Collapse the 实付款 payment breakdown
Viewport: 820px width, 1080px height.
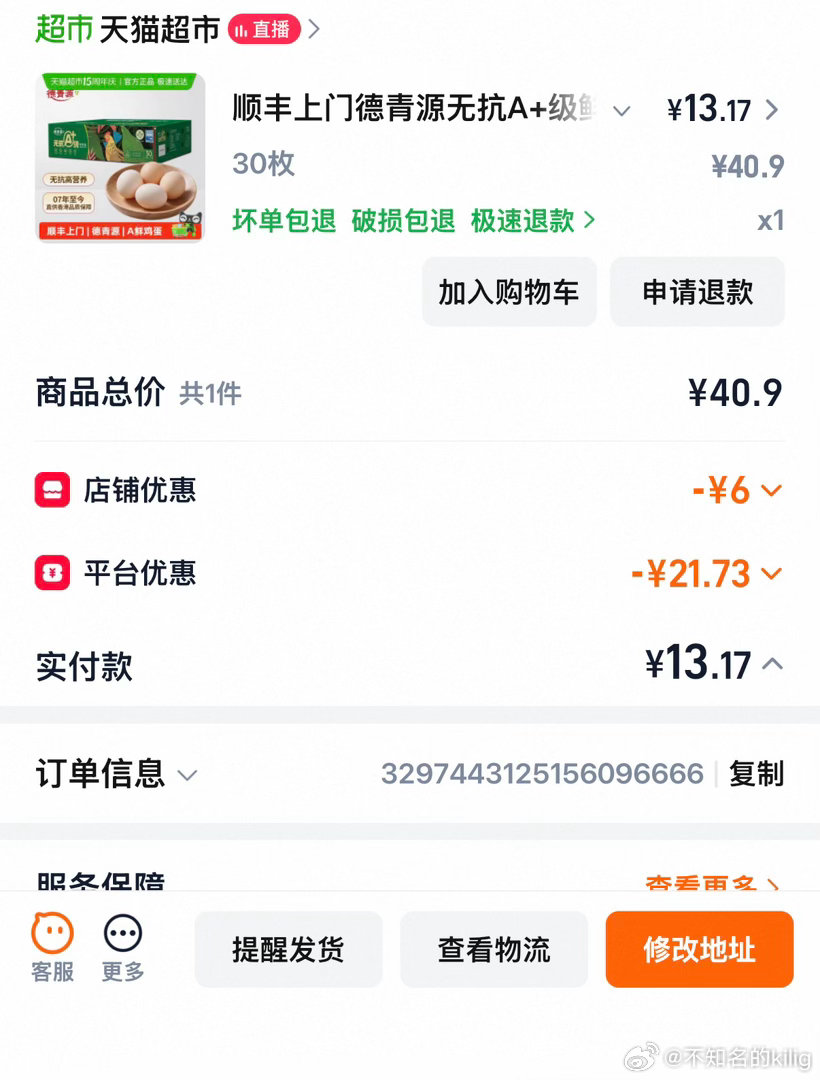point(772,664)
